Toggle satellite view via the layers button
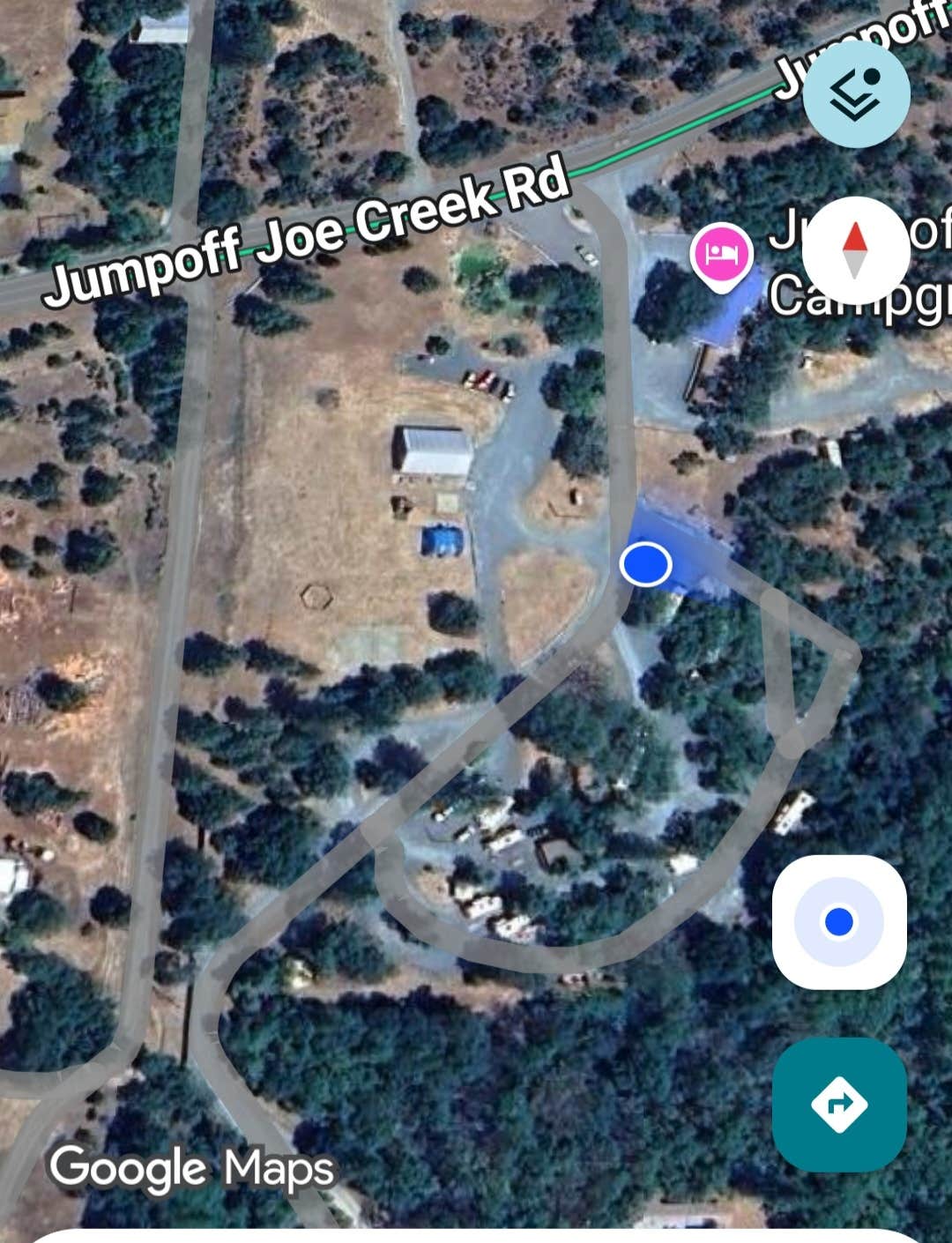 coord(856,96)
